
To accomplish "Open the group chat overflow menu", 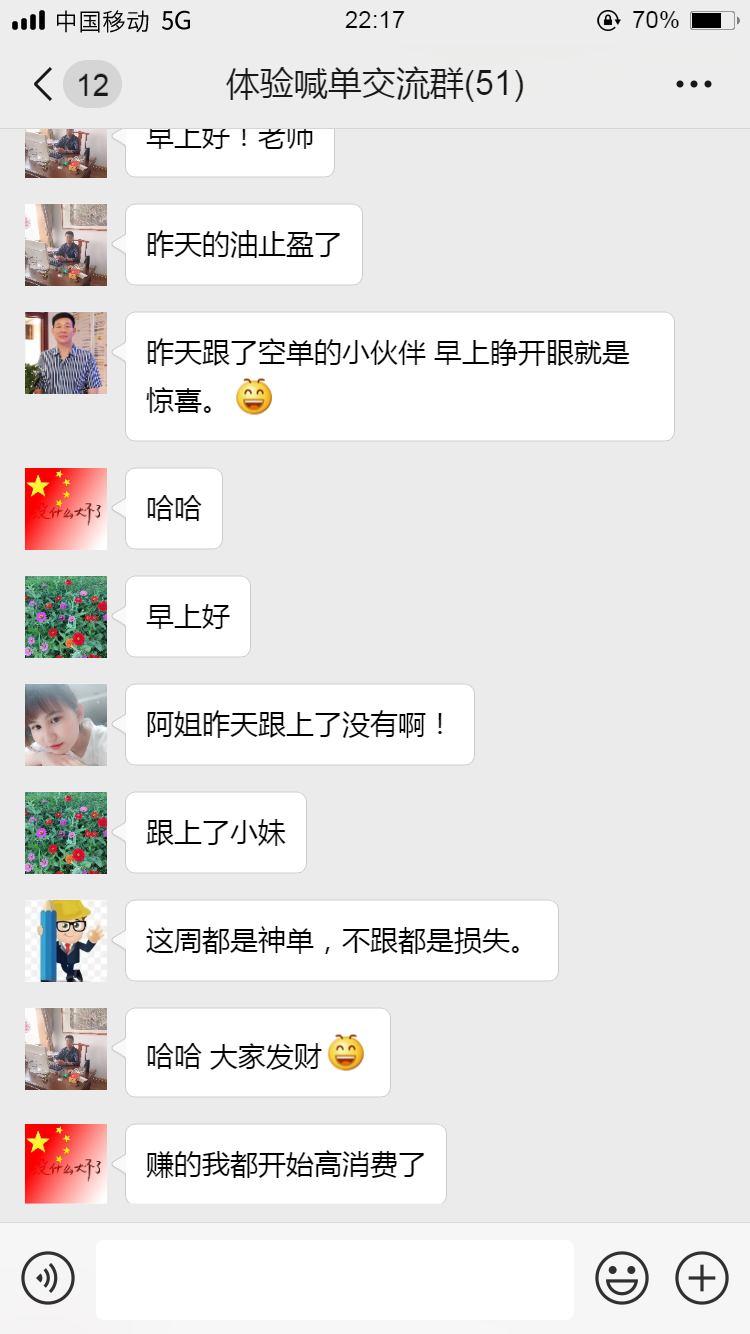I will coord(693,85).
